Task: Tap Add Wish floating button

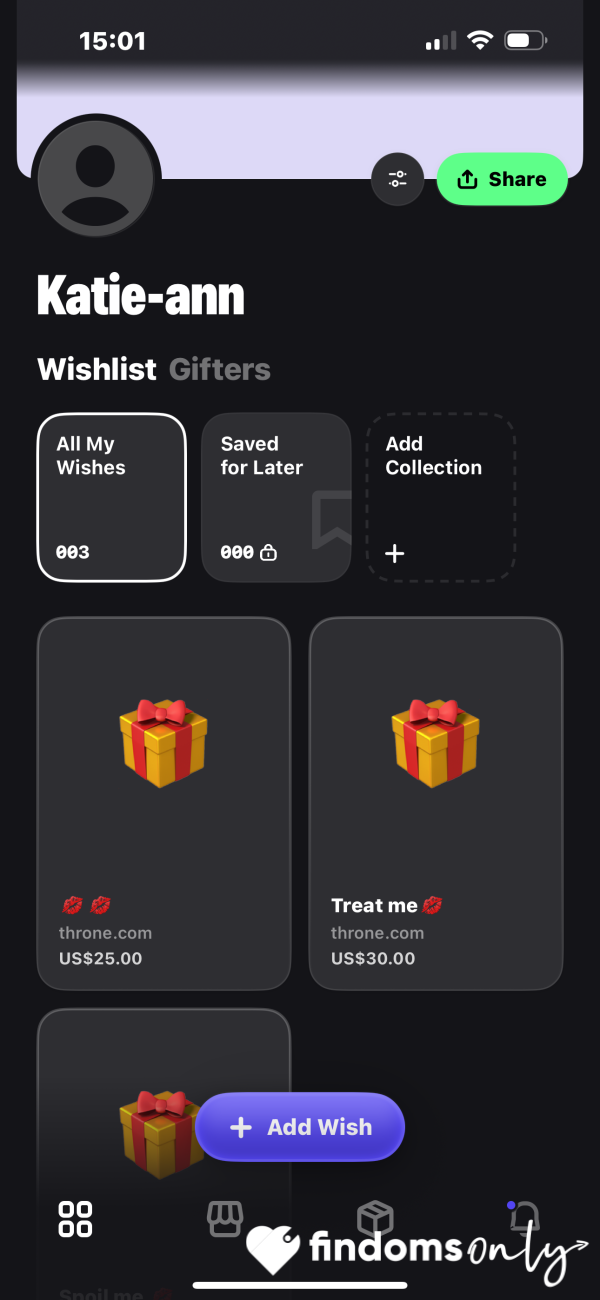Action: [x=300, y=1127]
